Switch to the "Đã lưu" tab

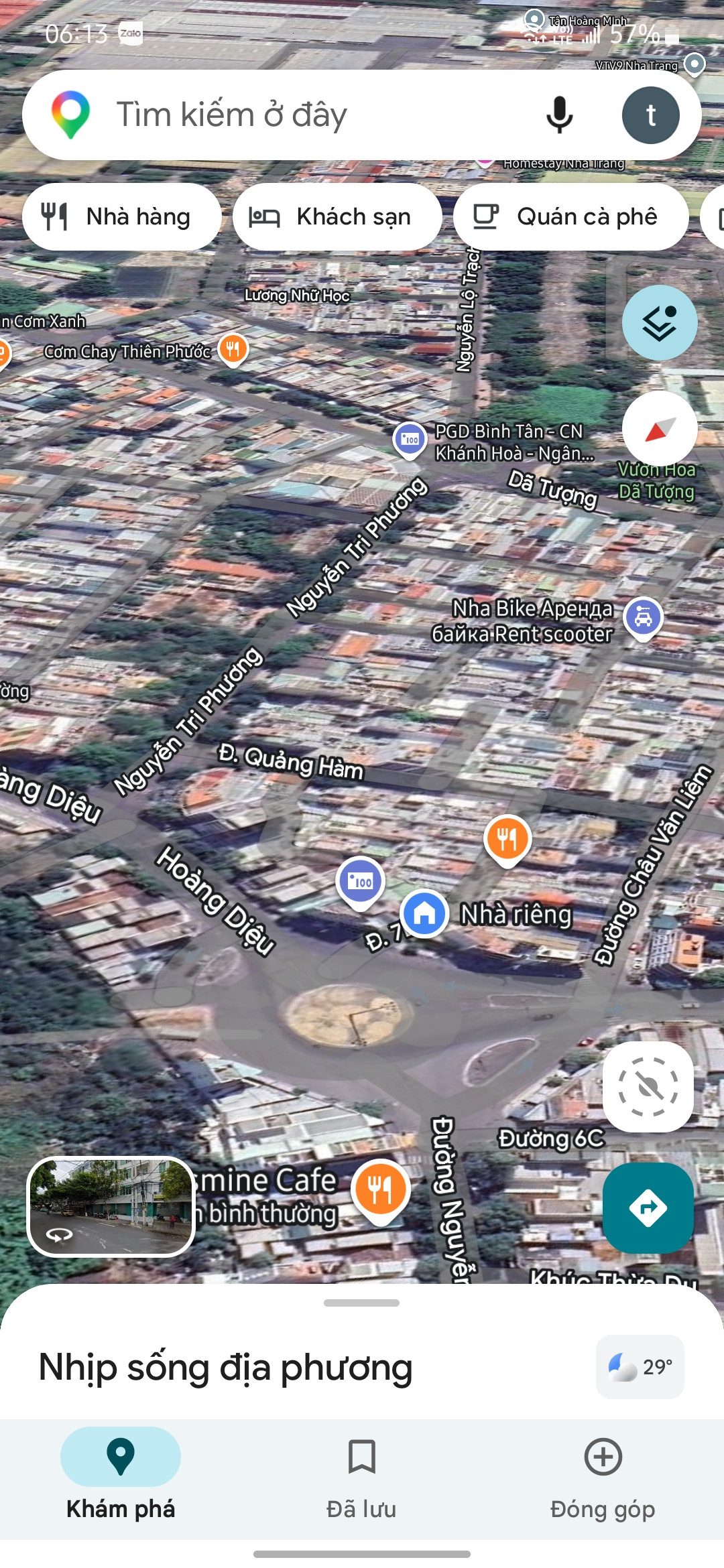coord(362,1479)
